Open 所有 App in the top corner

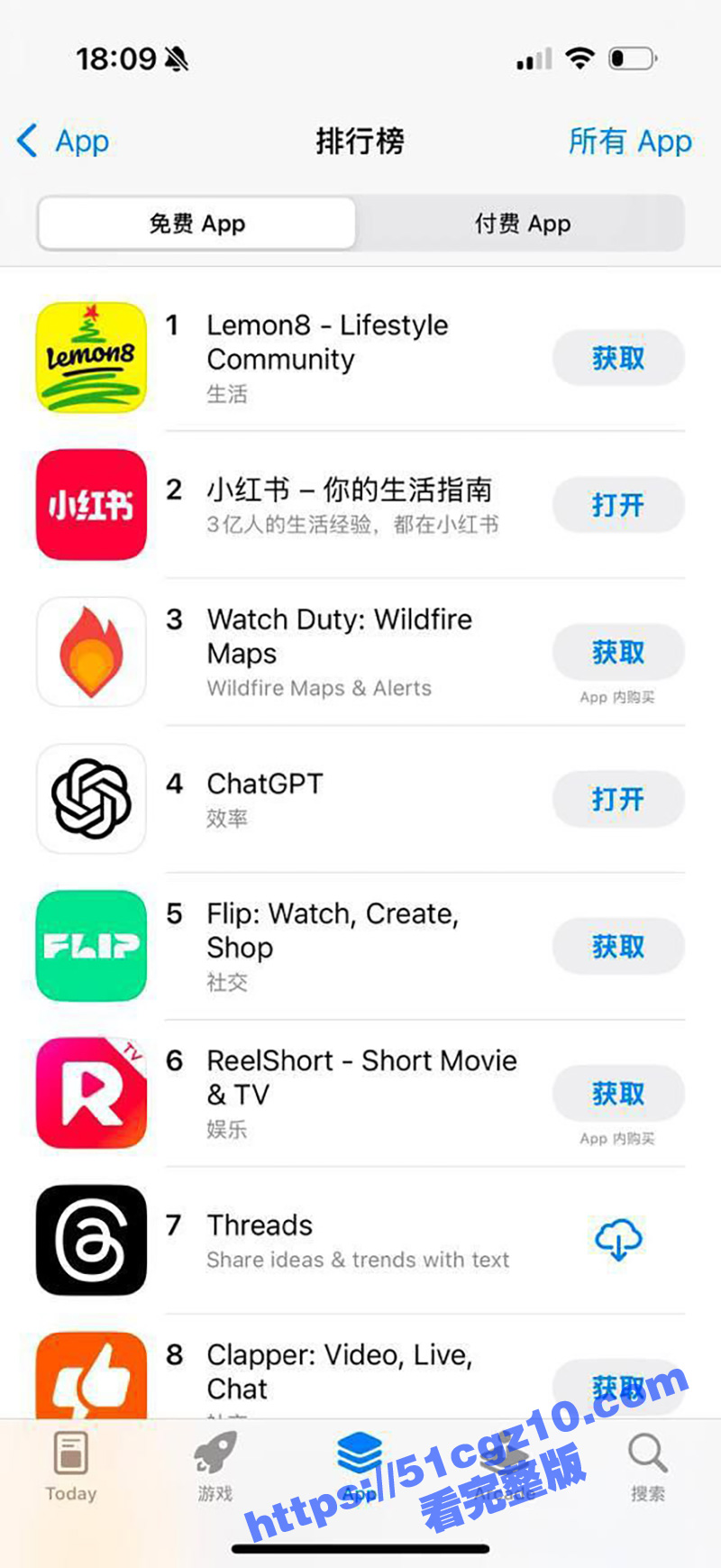629,142
